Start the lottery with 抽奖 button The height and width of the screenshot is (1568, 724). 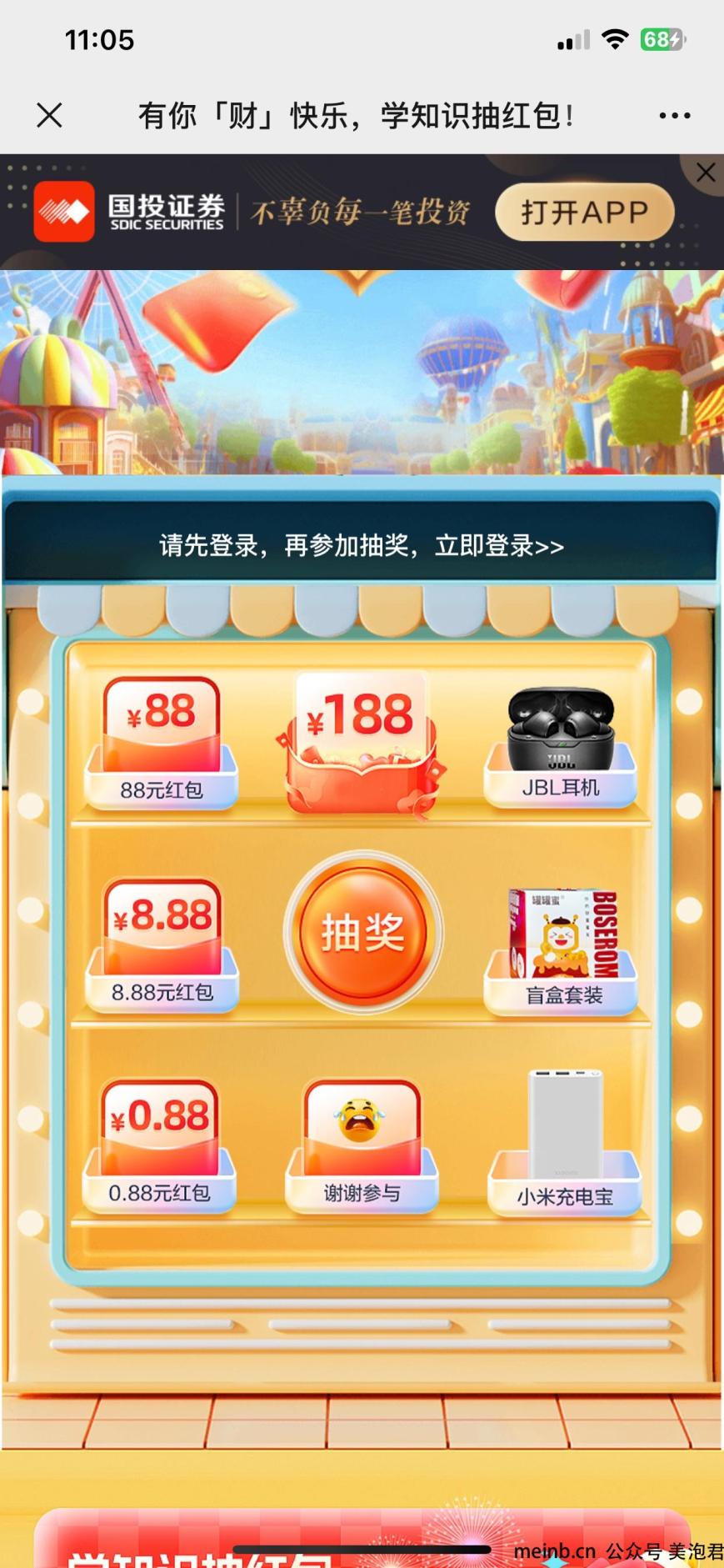pos(363,932)
